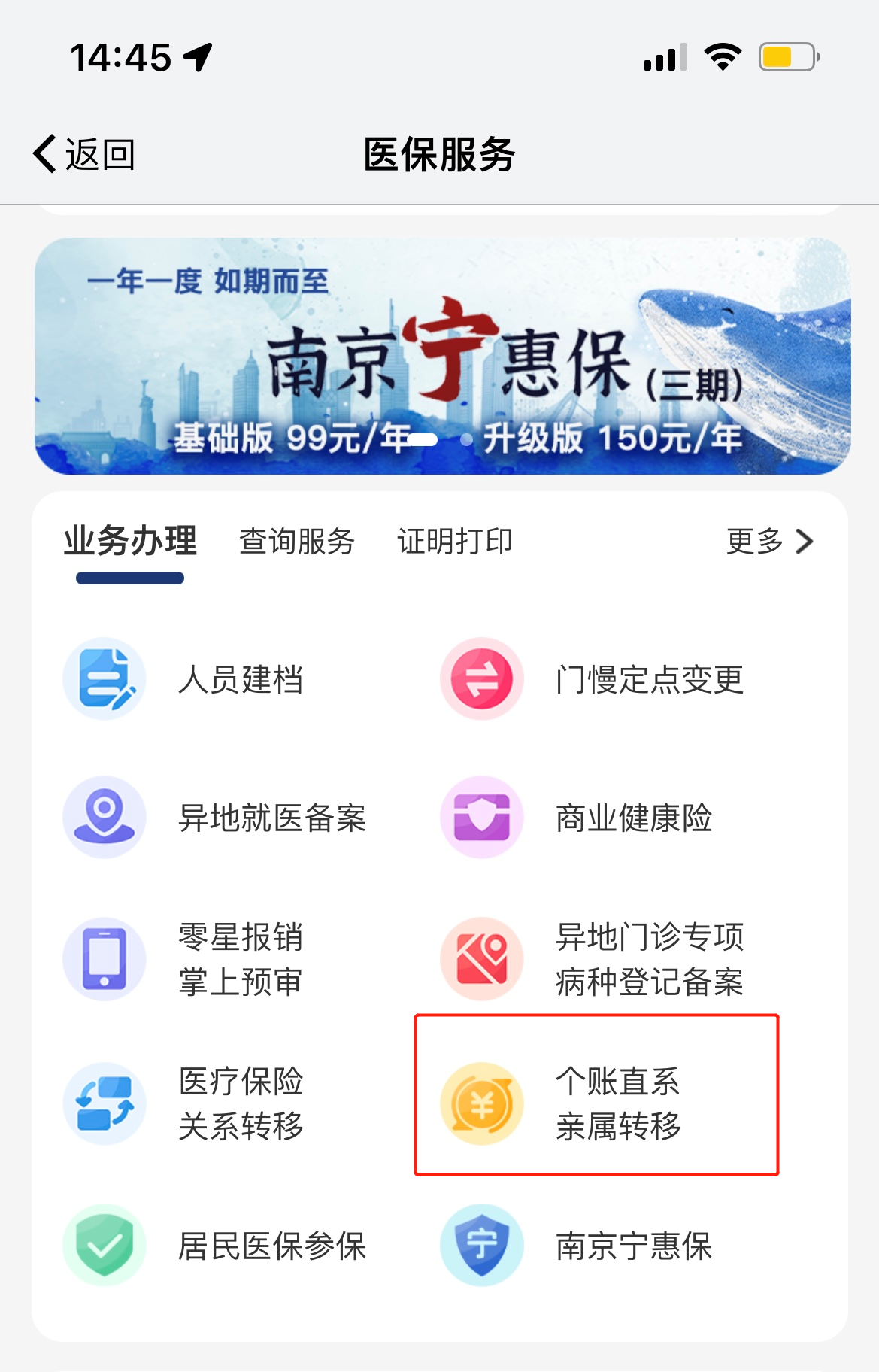Open the 南京宁惠保 promotional banner
This screenshot has width=879, height=1372.
coord(442,356)
